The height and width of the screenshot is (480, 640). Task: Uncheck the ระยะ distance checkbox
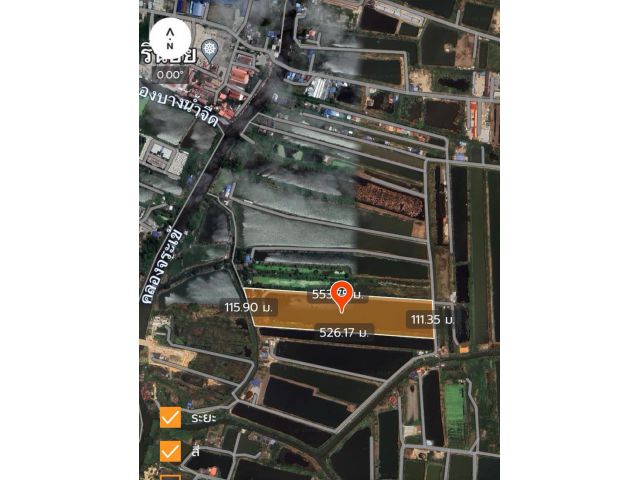[170, 417]
